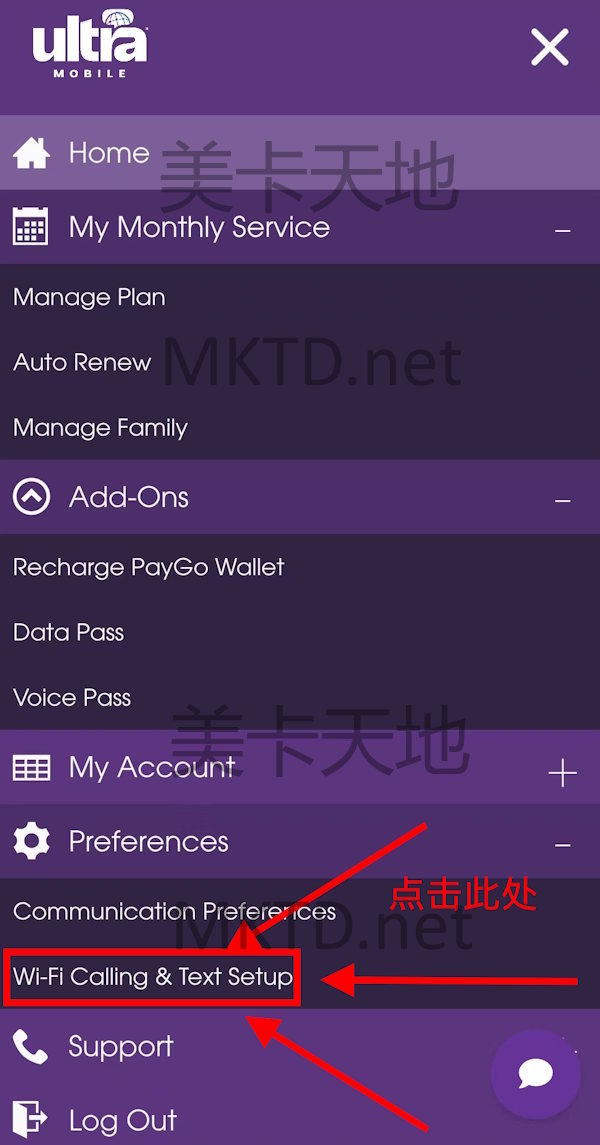Open Manage Plan

point(89,297)
